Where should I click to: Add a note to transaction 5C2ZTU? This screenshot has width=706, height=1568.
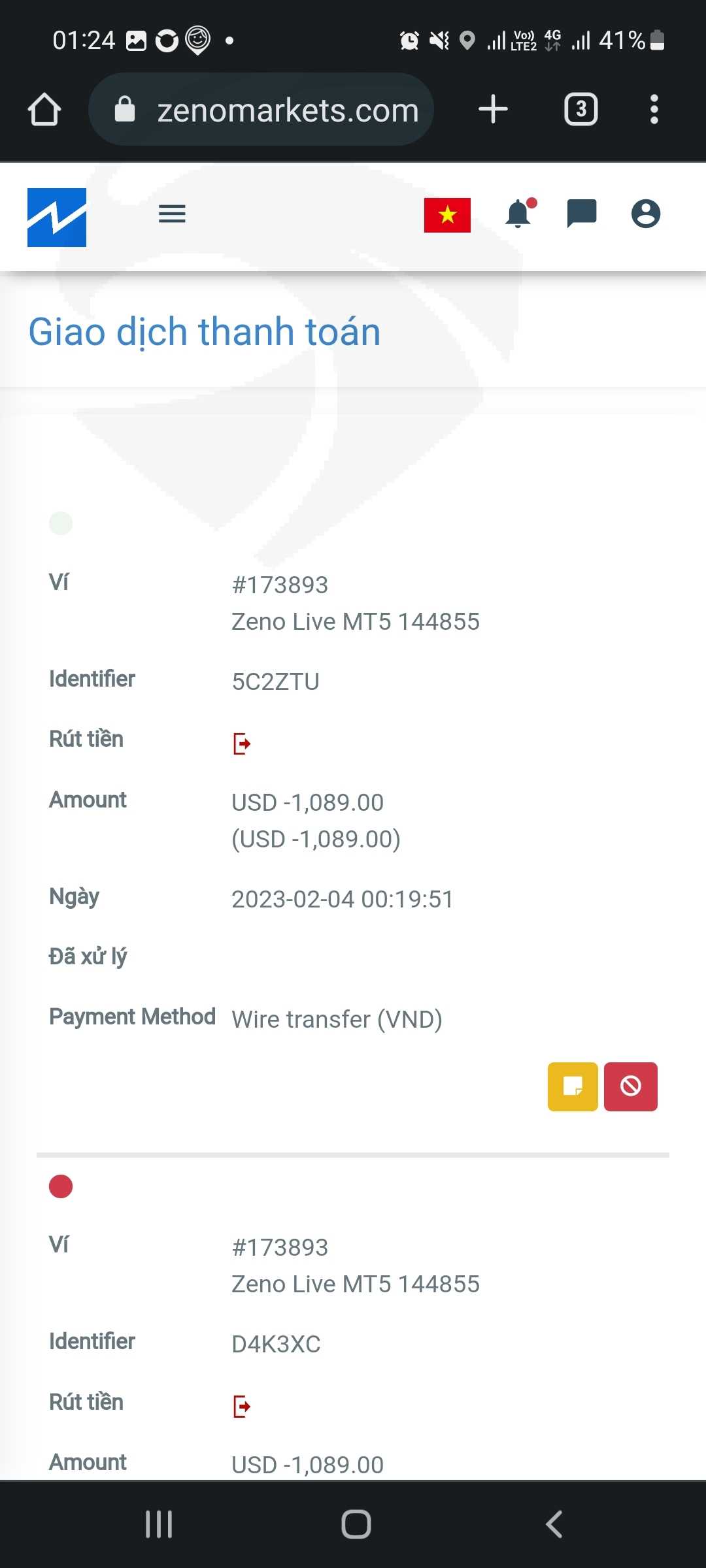(x=573, y=1086)
